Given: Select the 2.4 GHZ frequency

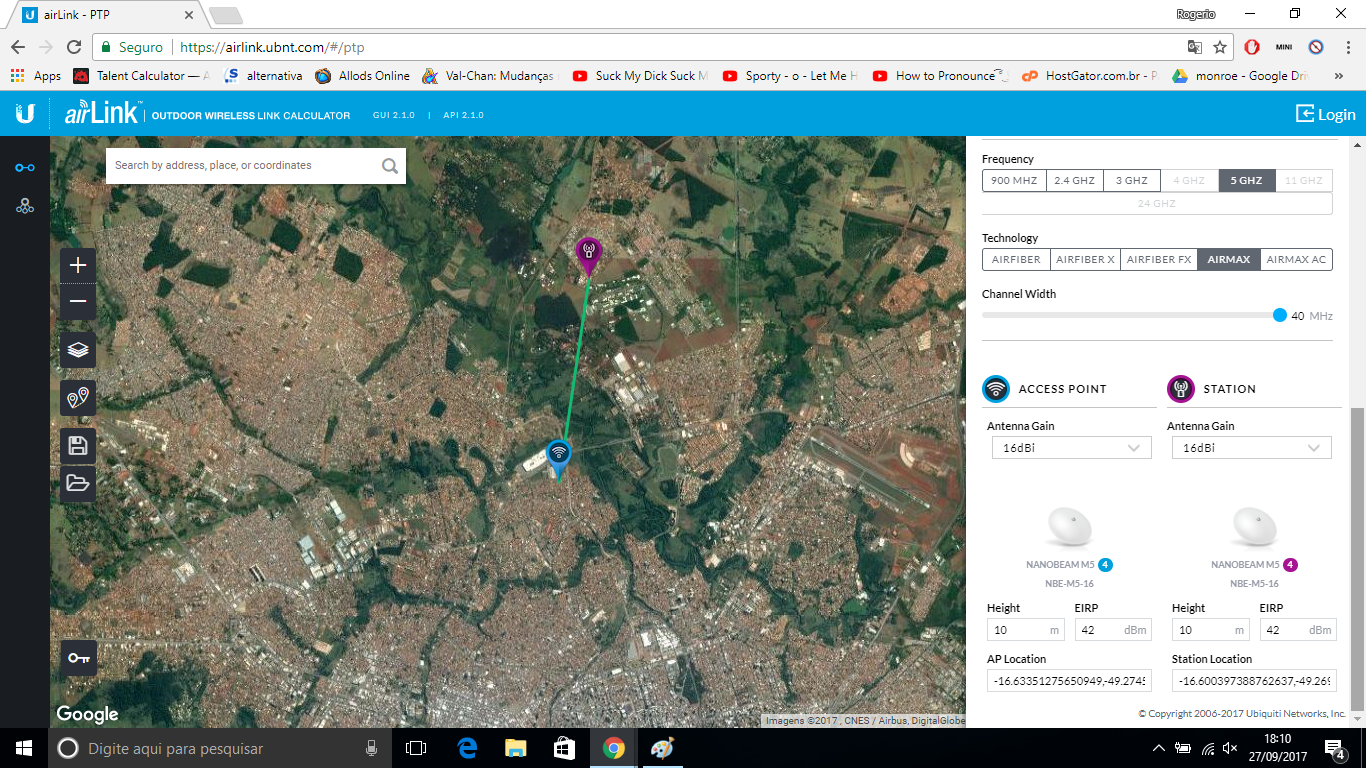Looking at the screenshot, I should [1075, 181].
